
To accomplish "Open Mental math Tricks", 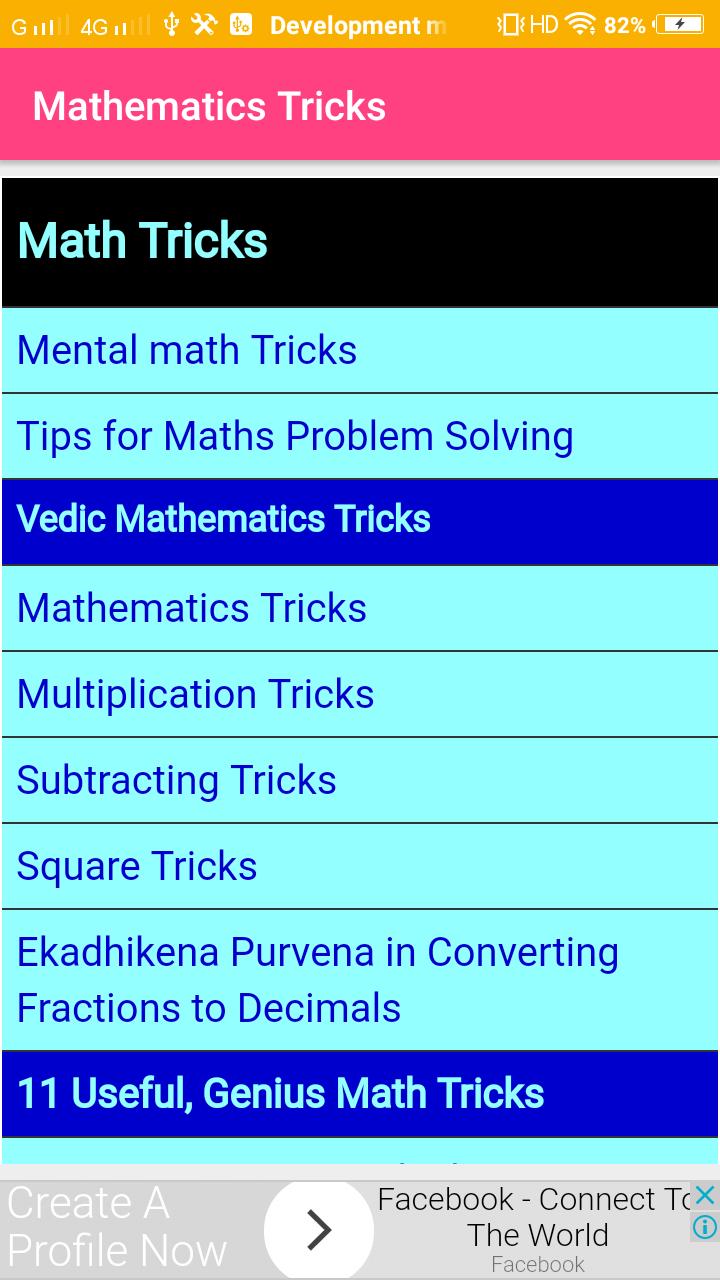I will 360,350.
